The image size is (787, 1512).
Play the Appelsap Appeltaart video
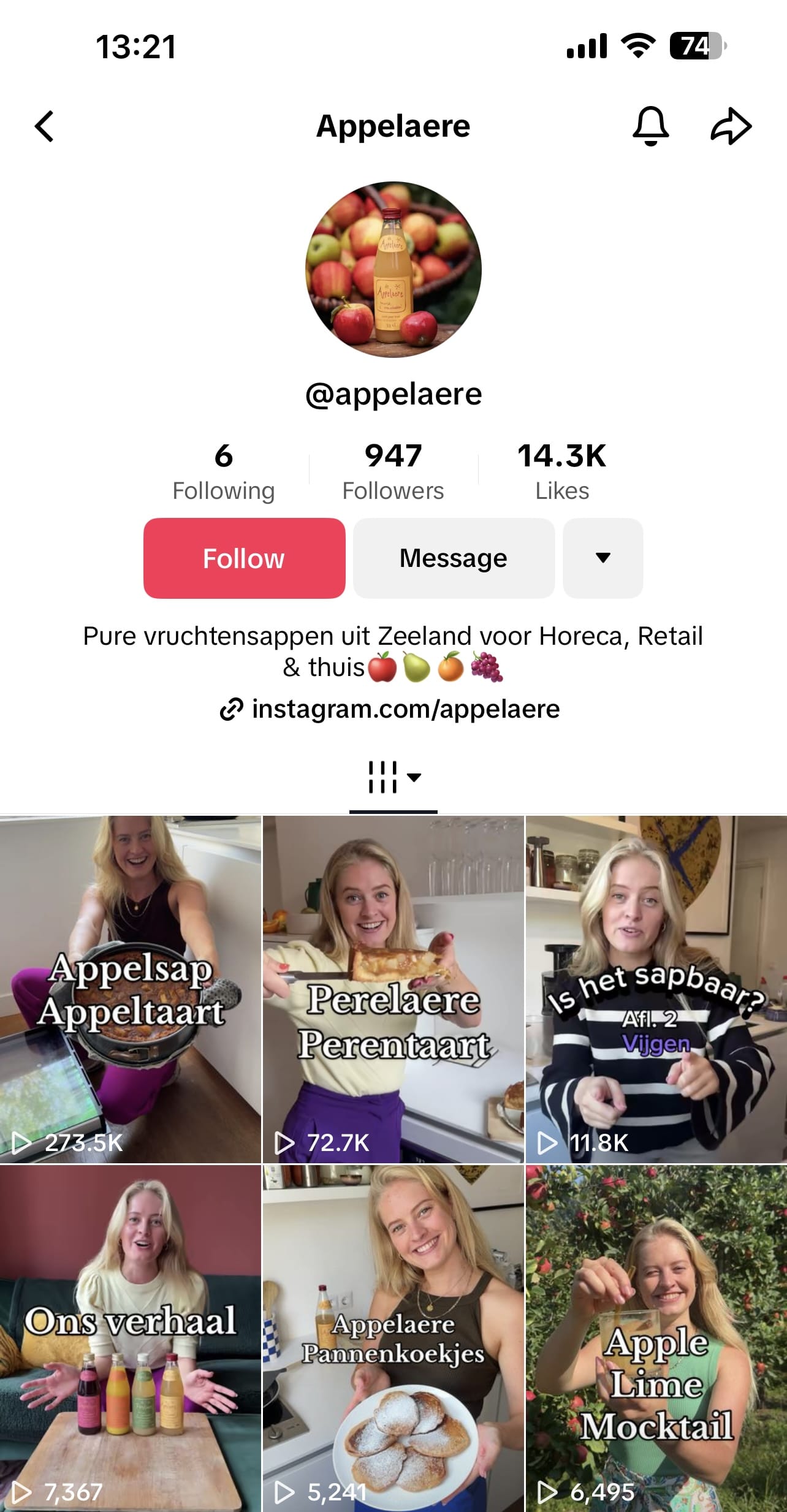(x=131, y=989)
